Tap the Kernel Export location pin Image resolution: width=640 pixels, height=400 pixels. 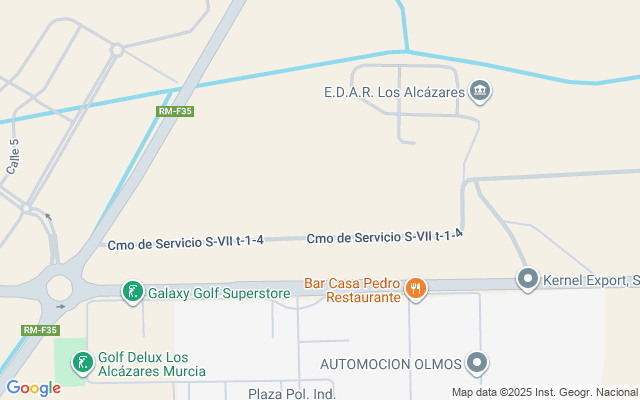pos(527,279)
